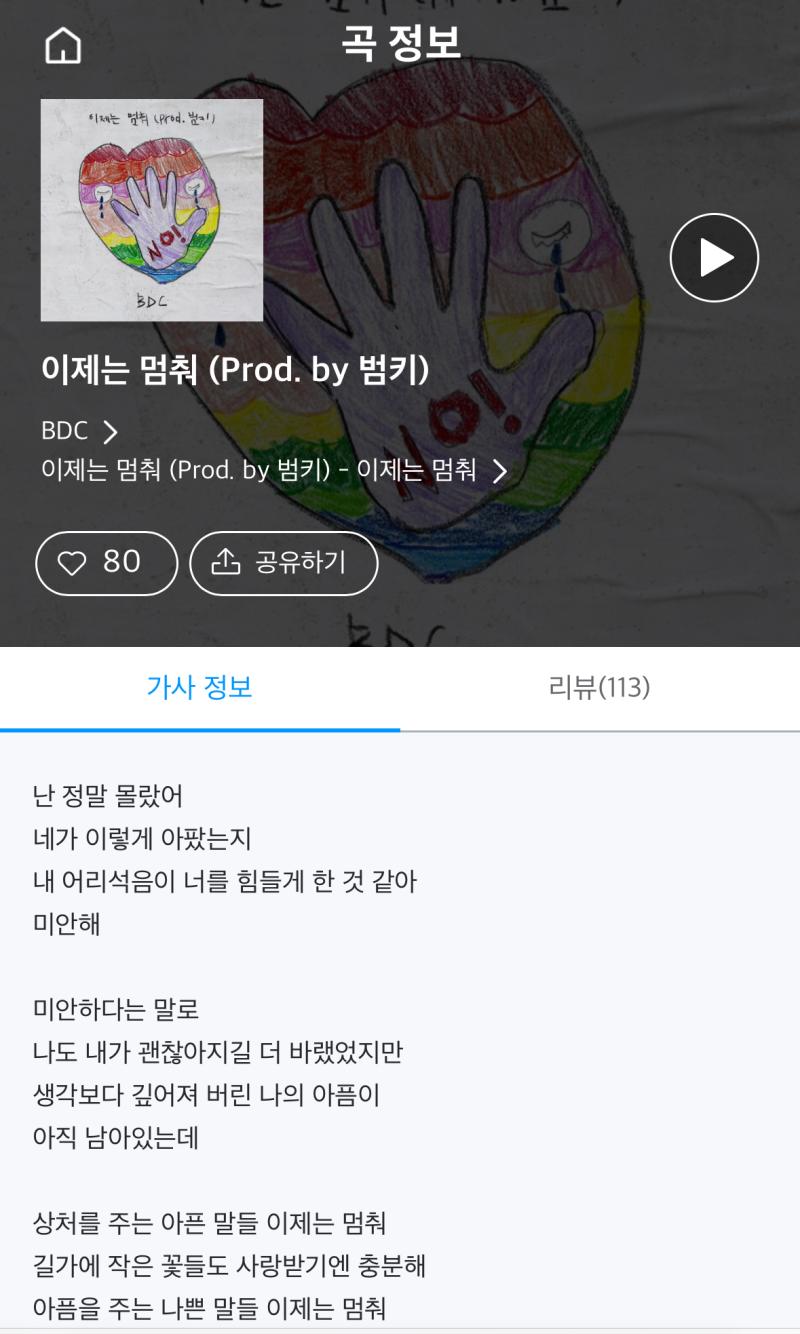The width and height of the screenshot is (800, 1334).
Task: View the album cover artwork
Action: coord(152,210)
